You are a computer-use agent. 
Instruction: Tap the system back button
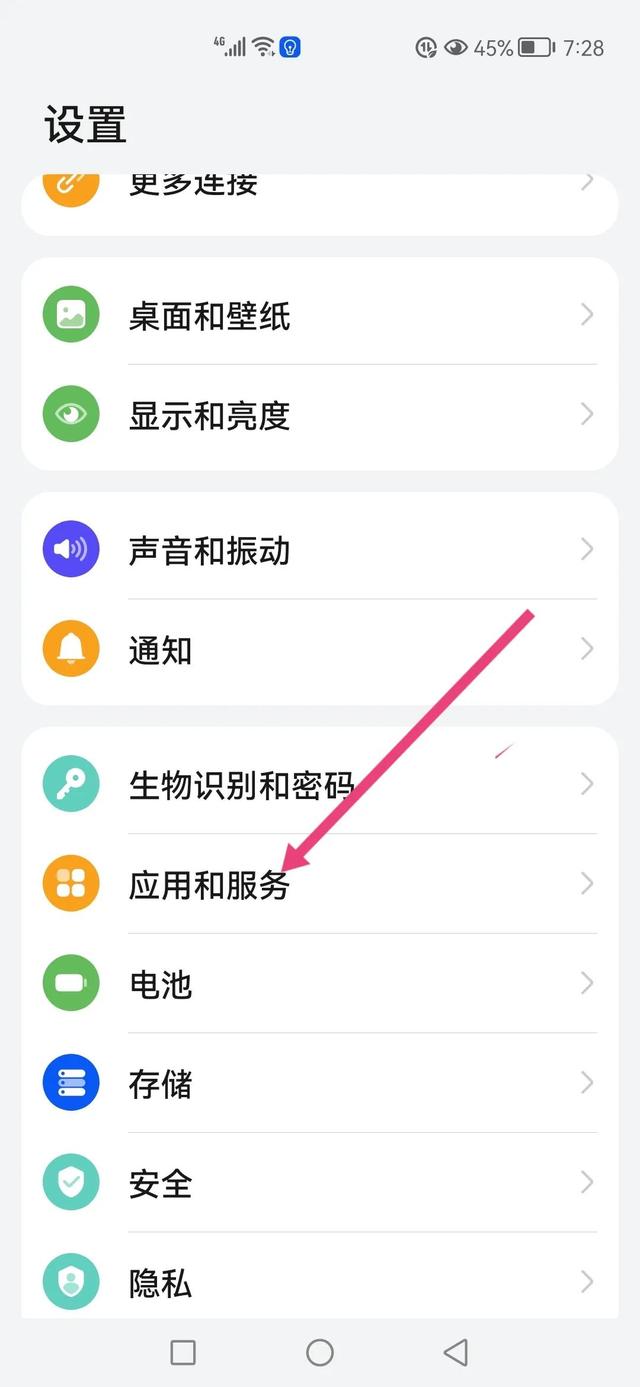[x=456, y=1353]
